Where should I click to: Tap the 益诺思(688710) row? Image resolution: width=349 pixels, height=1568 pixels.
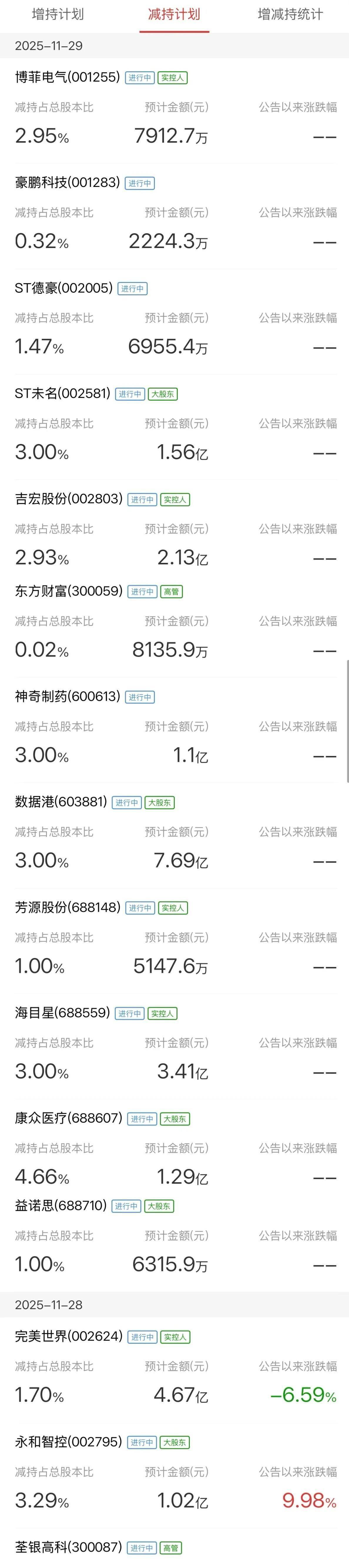pyautogui.click(x=61, y=1206)
